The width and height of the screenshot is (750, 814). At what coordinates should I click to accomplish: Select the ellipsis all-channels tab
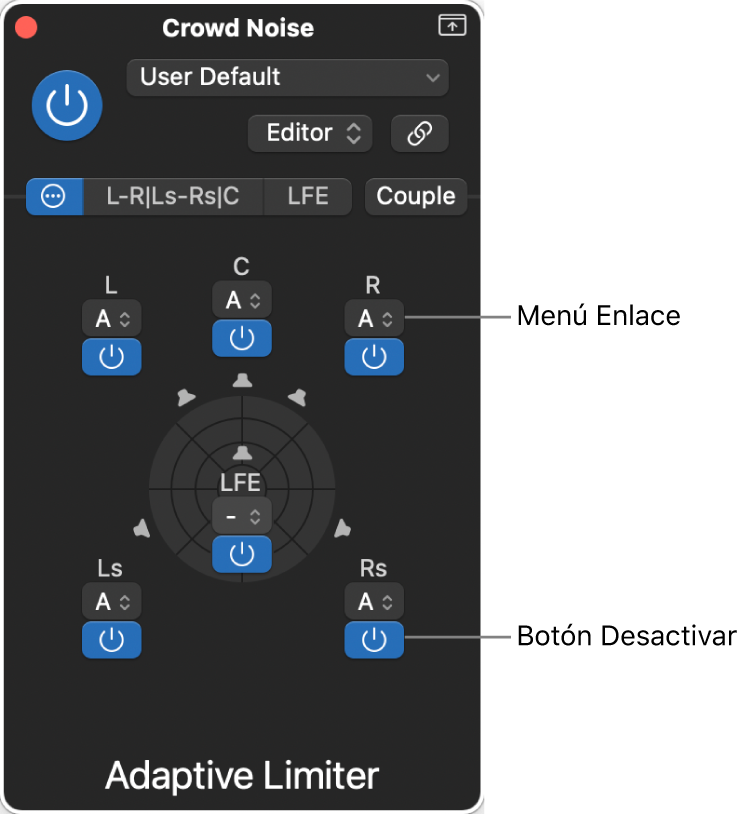tap(53, 197)
